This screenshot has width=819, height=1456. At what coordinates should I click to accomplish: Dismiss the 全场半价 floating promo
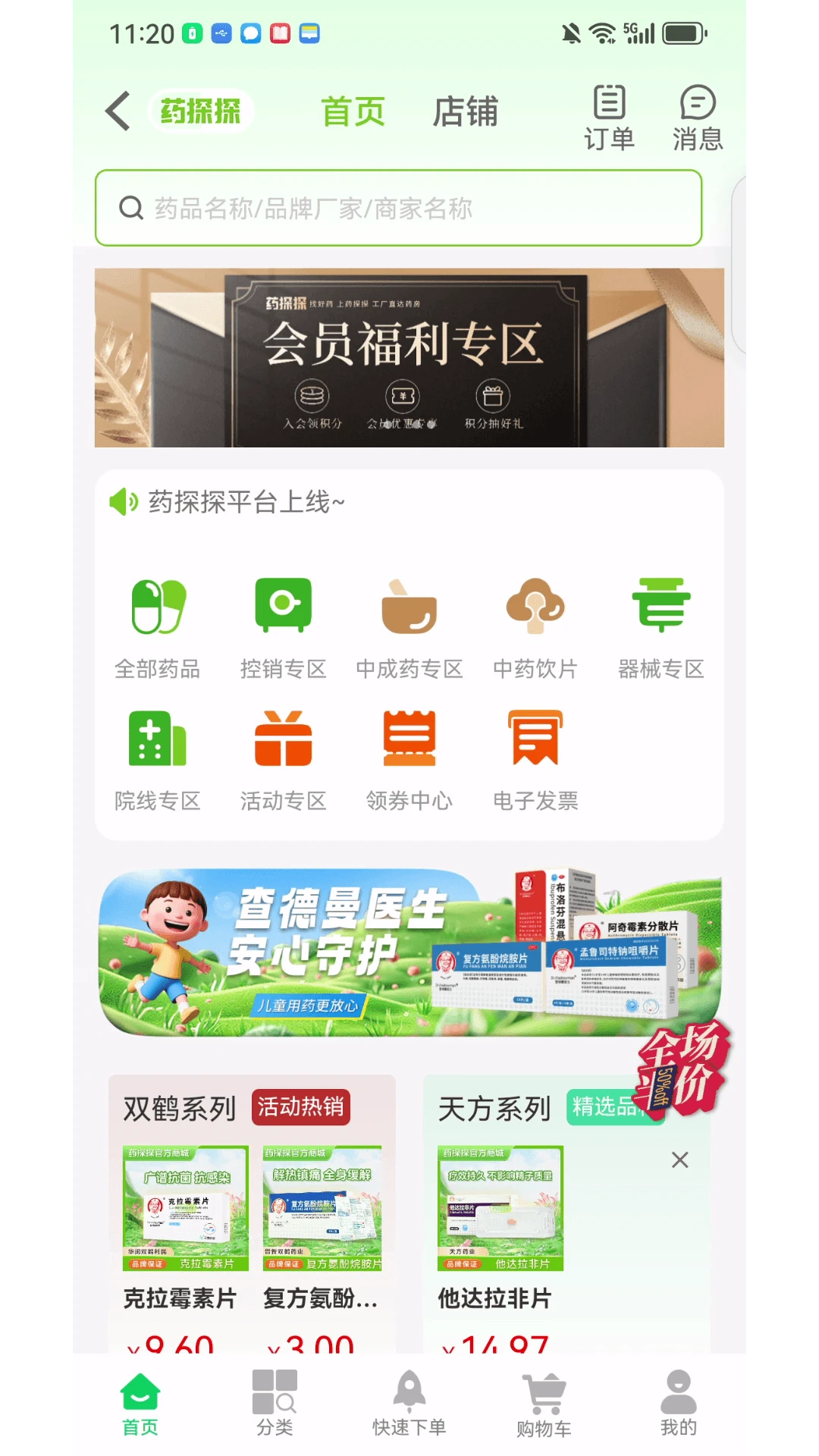pos(679,1159)
